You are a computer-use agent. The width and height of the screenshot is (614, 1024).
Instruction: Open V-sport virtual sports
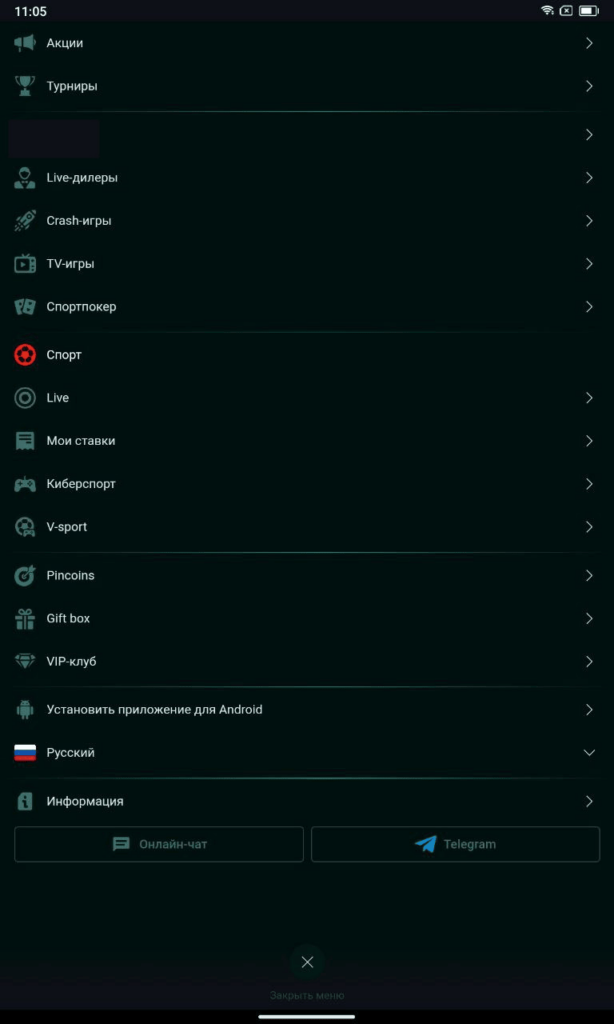[67, 527]
